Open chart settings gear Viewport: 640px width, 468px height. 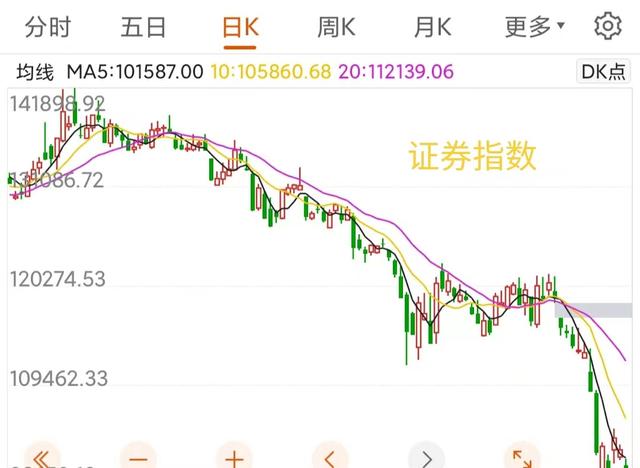[607, 27]
